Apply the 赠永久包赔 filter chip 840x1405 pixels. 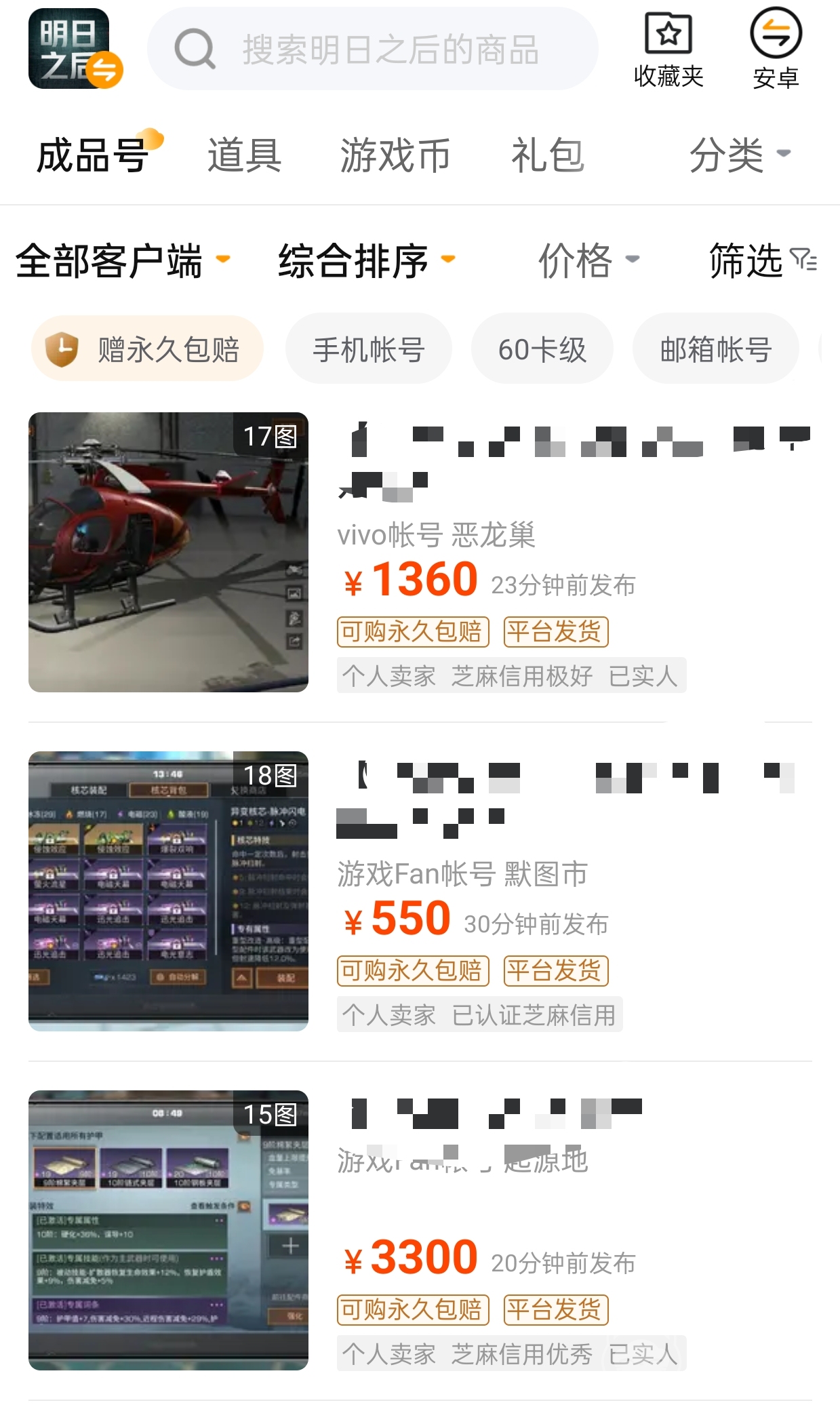147,349
